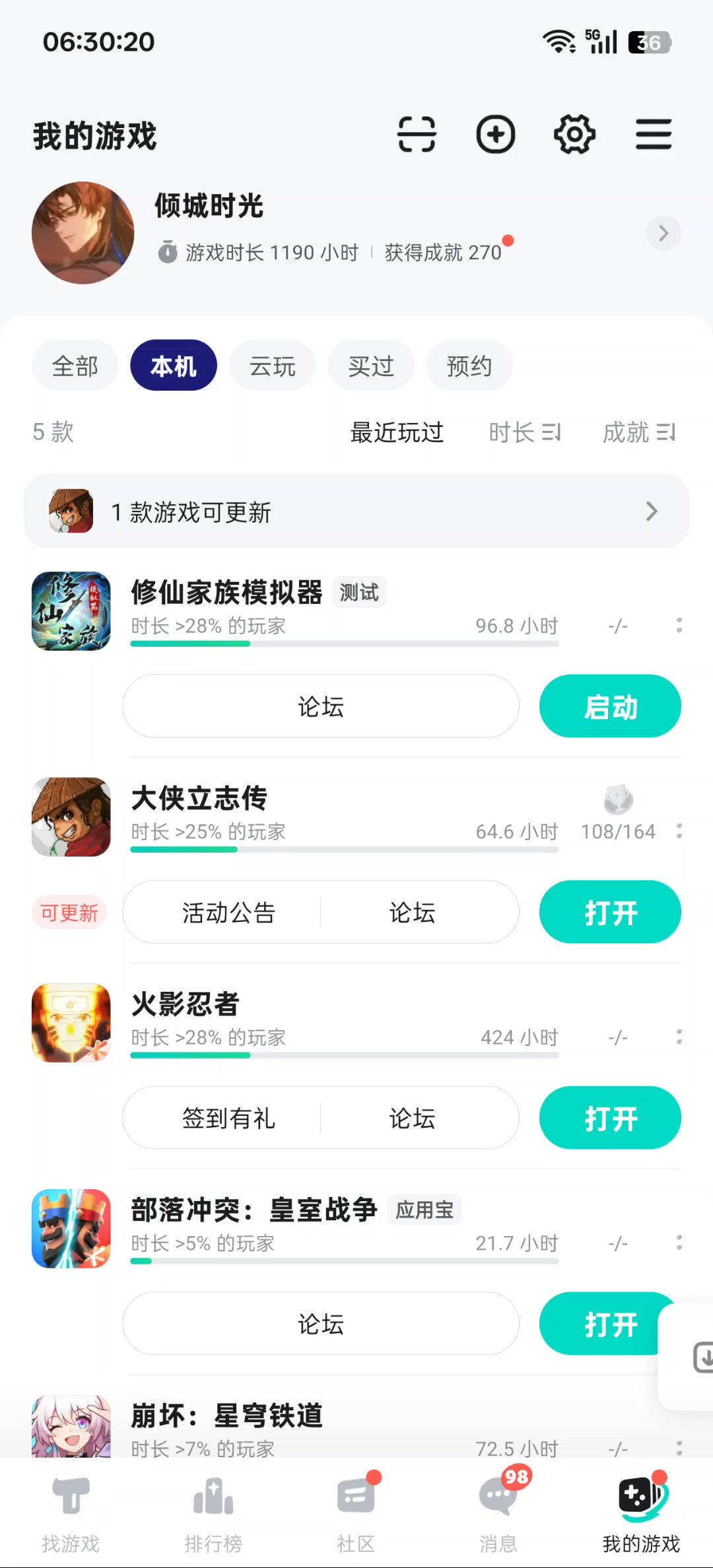Switch to 预约 games
Image resolution: width=713 pixels, height=1568 pixels.
pyautogui.click(x=469, y=366)
